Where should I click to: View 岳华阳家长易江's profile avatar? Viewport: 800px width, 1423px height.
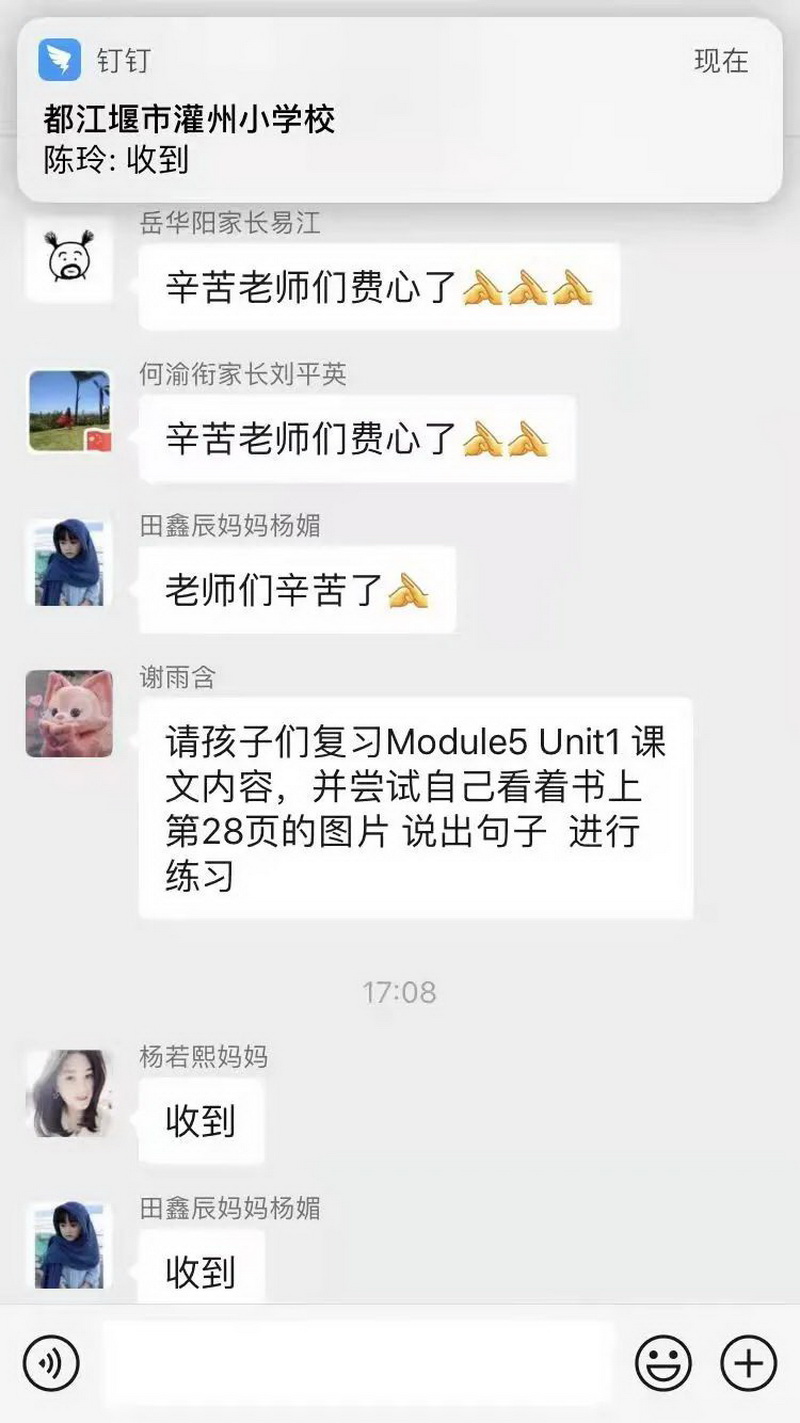coord(69,260)
